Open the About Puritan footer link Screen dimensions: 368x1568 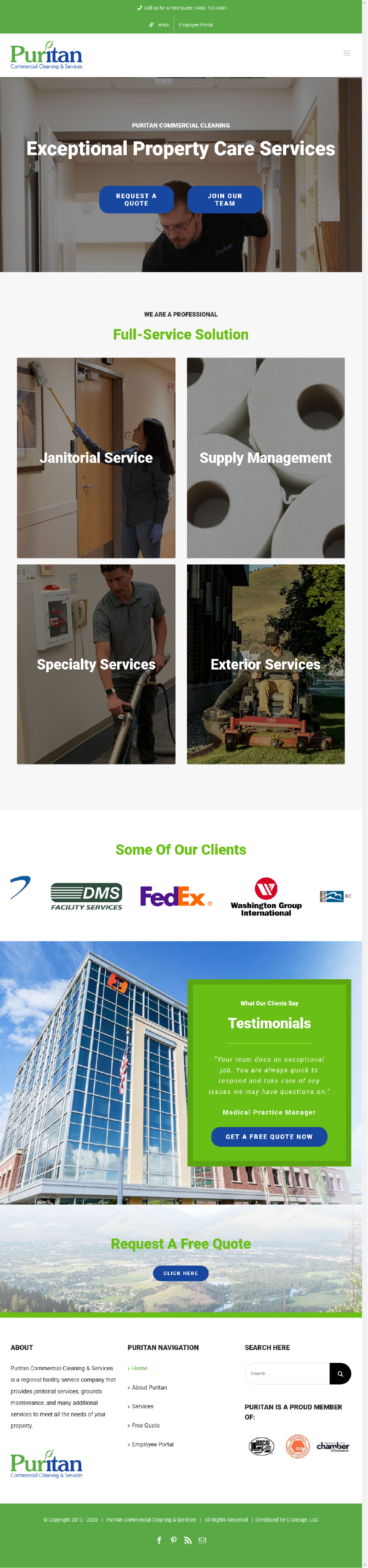(x=149, y=1387)
